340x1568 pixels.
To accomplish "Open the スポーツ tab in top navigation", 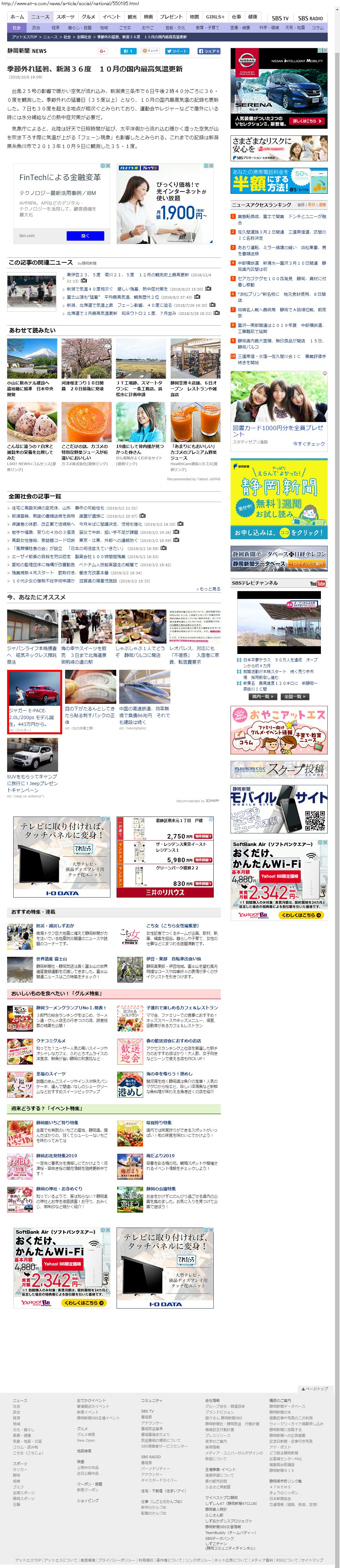I will 64,17.
